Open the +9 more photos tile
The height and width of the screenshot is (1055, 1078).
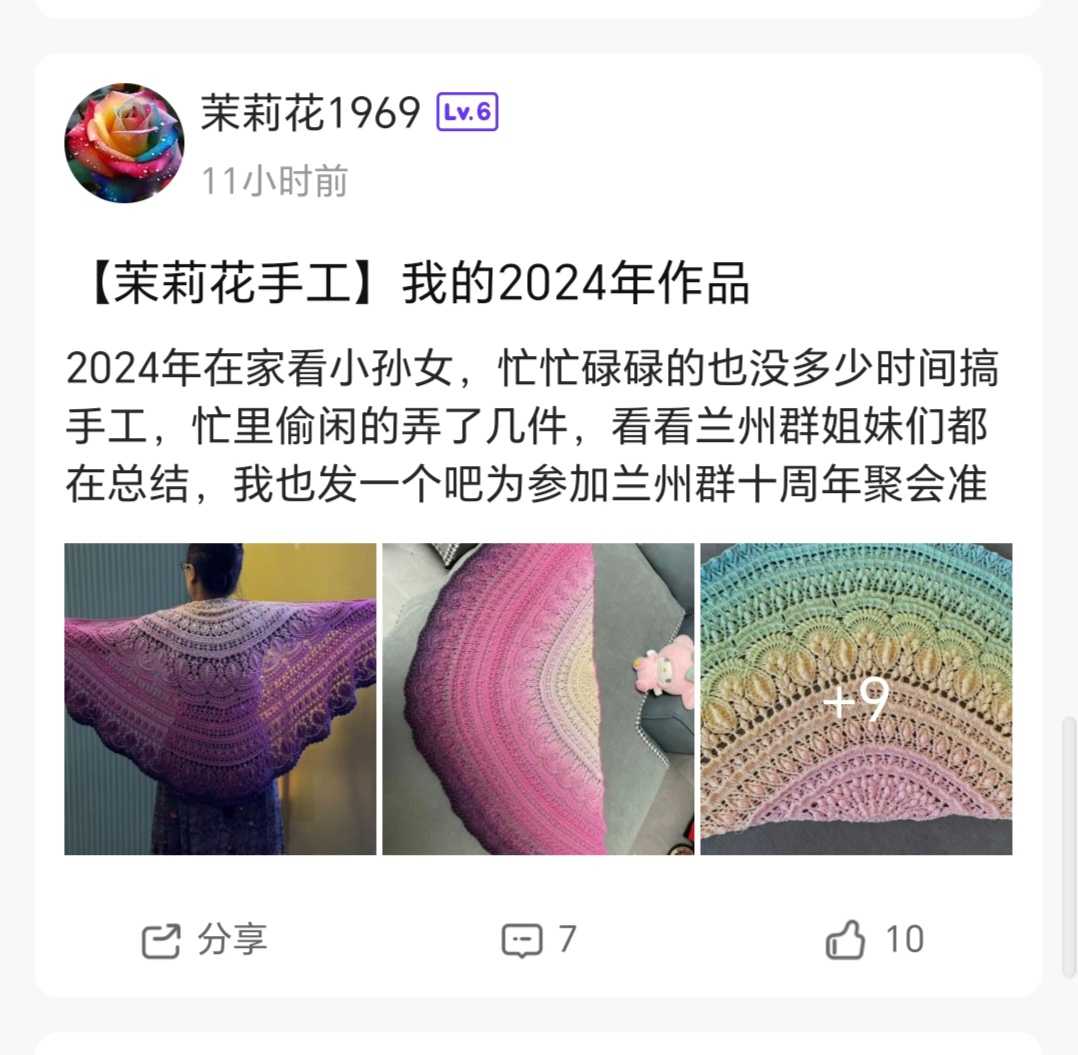(856, 699)
